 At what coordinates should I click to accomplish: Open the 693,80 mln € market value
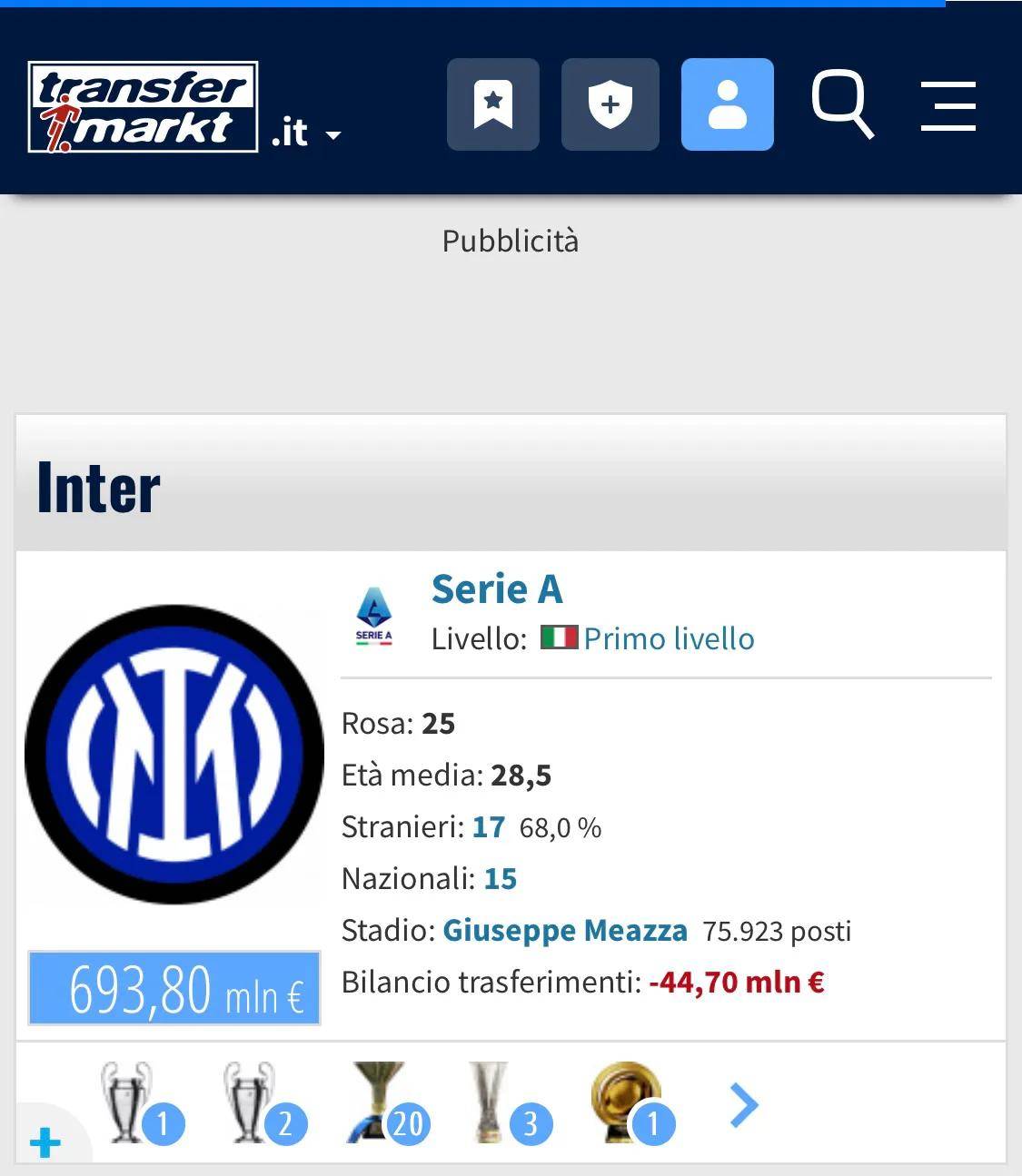(x=174, y=989)
